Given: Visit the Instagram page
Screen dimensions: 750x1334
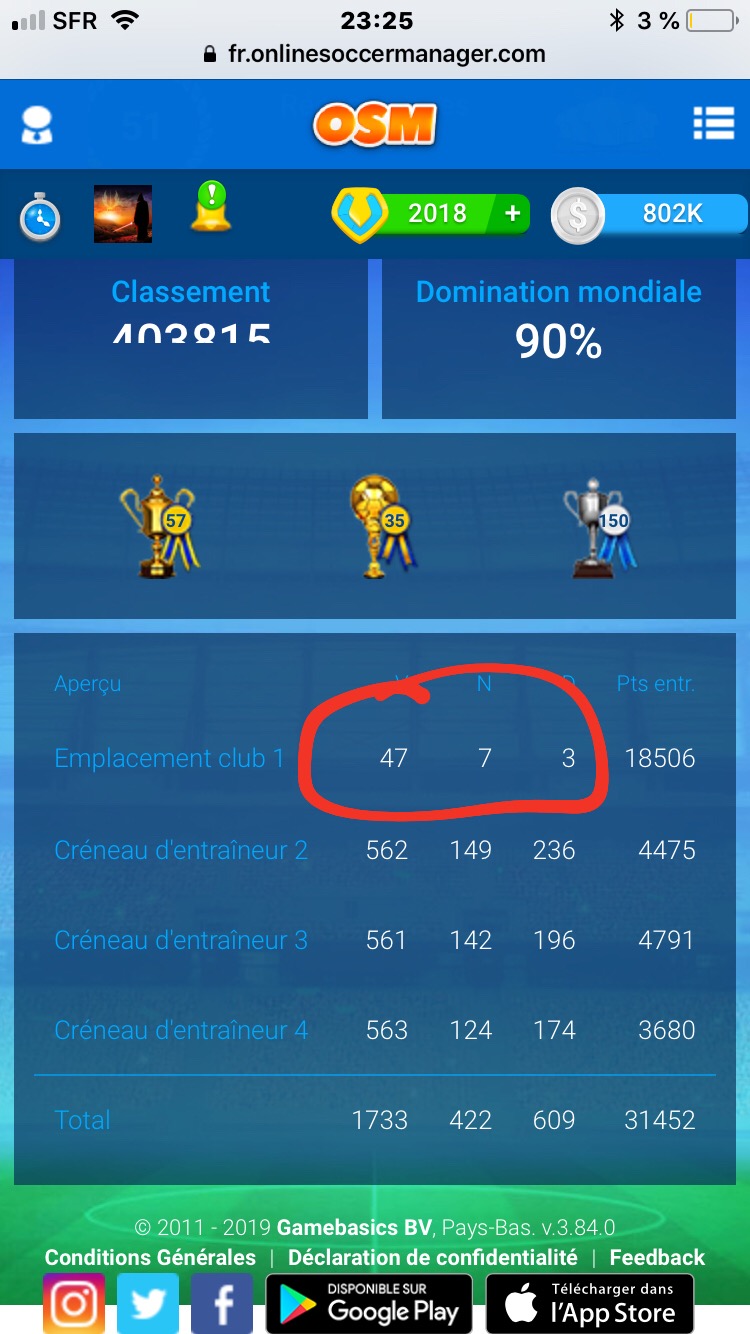Looking at the screenshot, I should point(73,1304).
